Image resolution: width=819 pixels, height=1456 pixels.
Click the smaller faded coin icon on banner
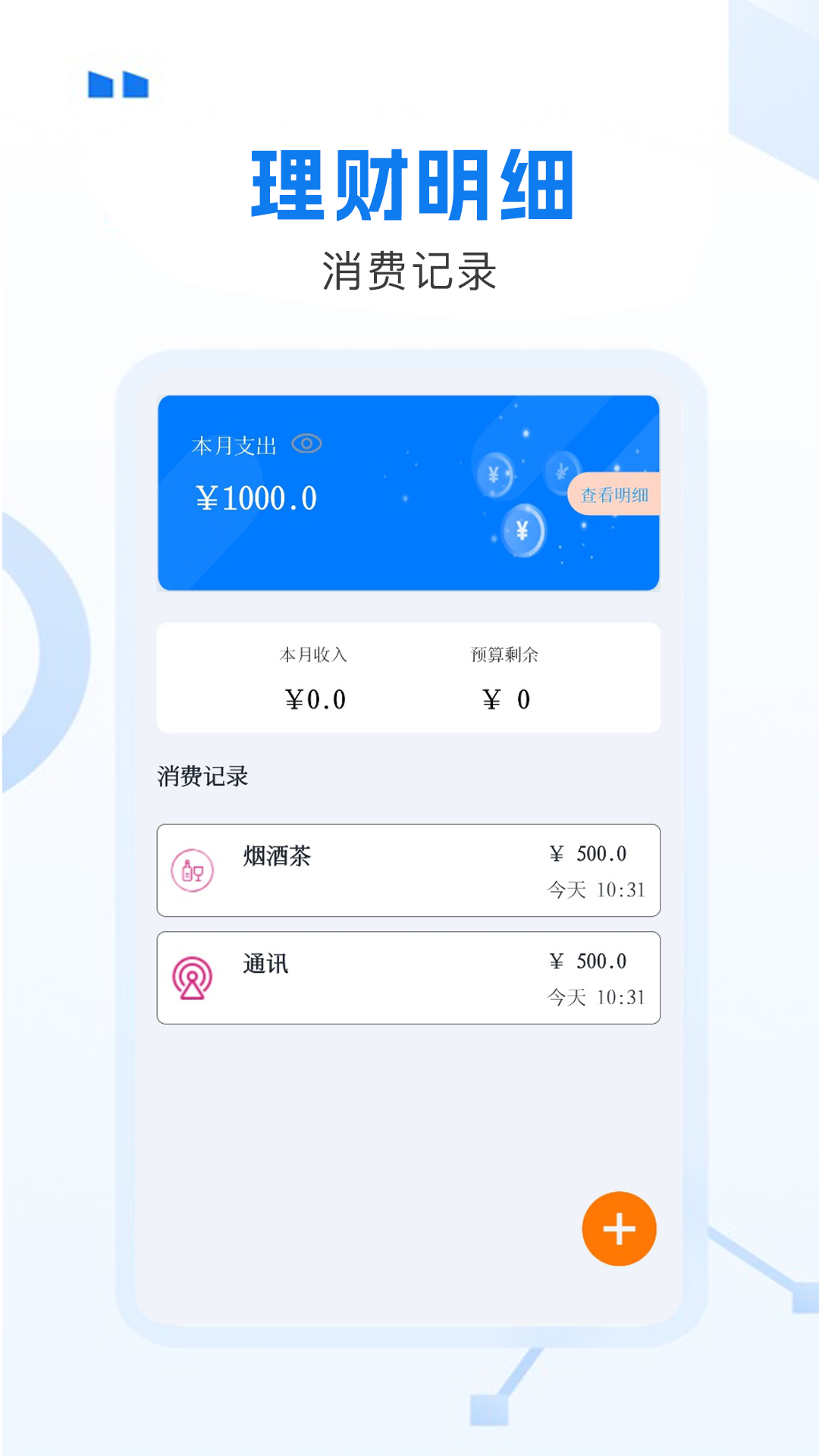561,476
